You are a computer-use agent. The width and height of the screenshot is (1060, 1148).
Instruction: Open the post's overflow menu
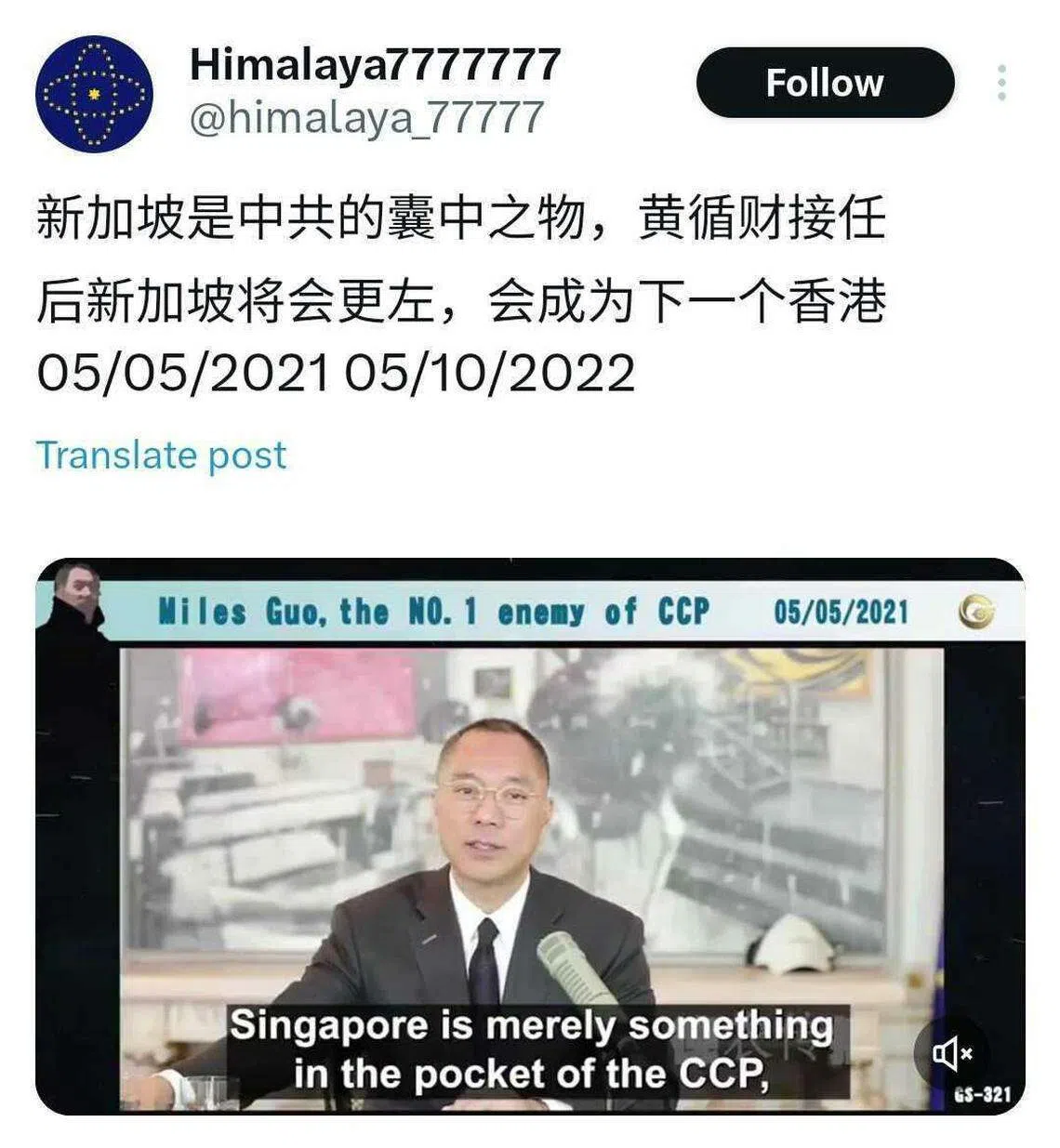tap(1000, 83)
